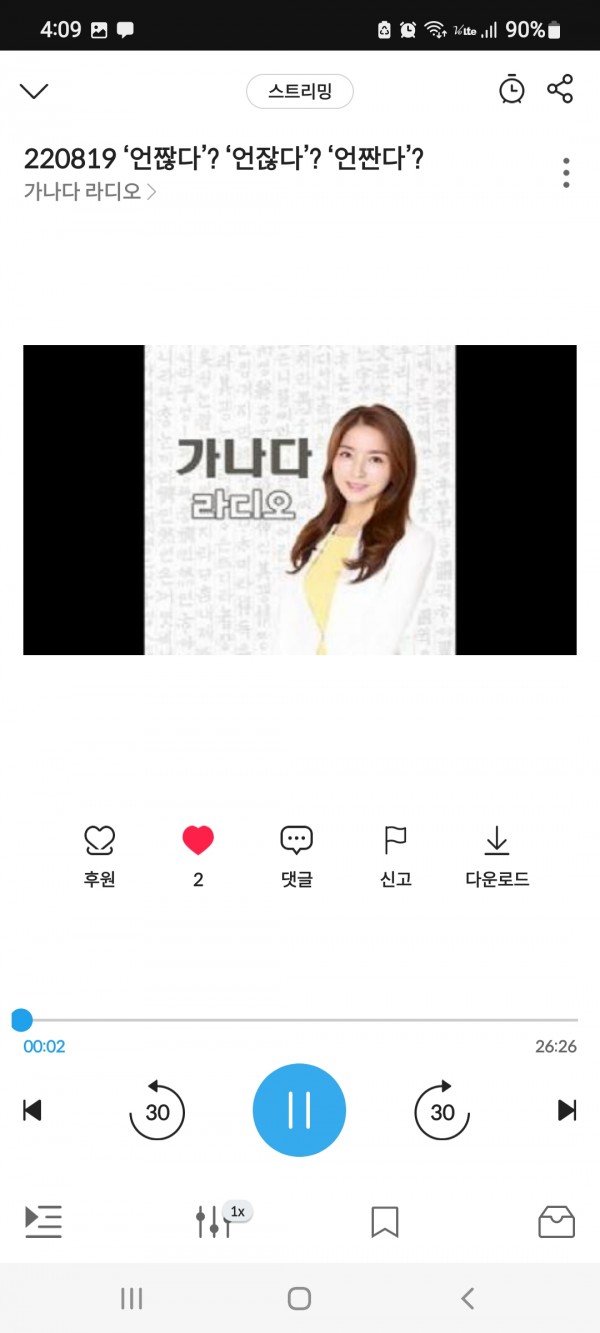The width and height of the screenshot is (600, 1333).
Task: Add a bookmark to this episode
Action: coord(385,1221)
